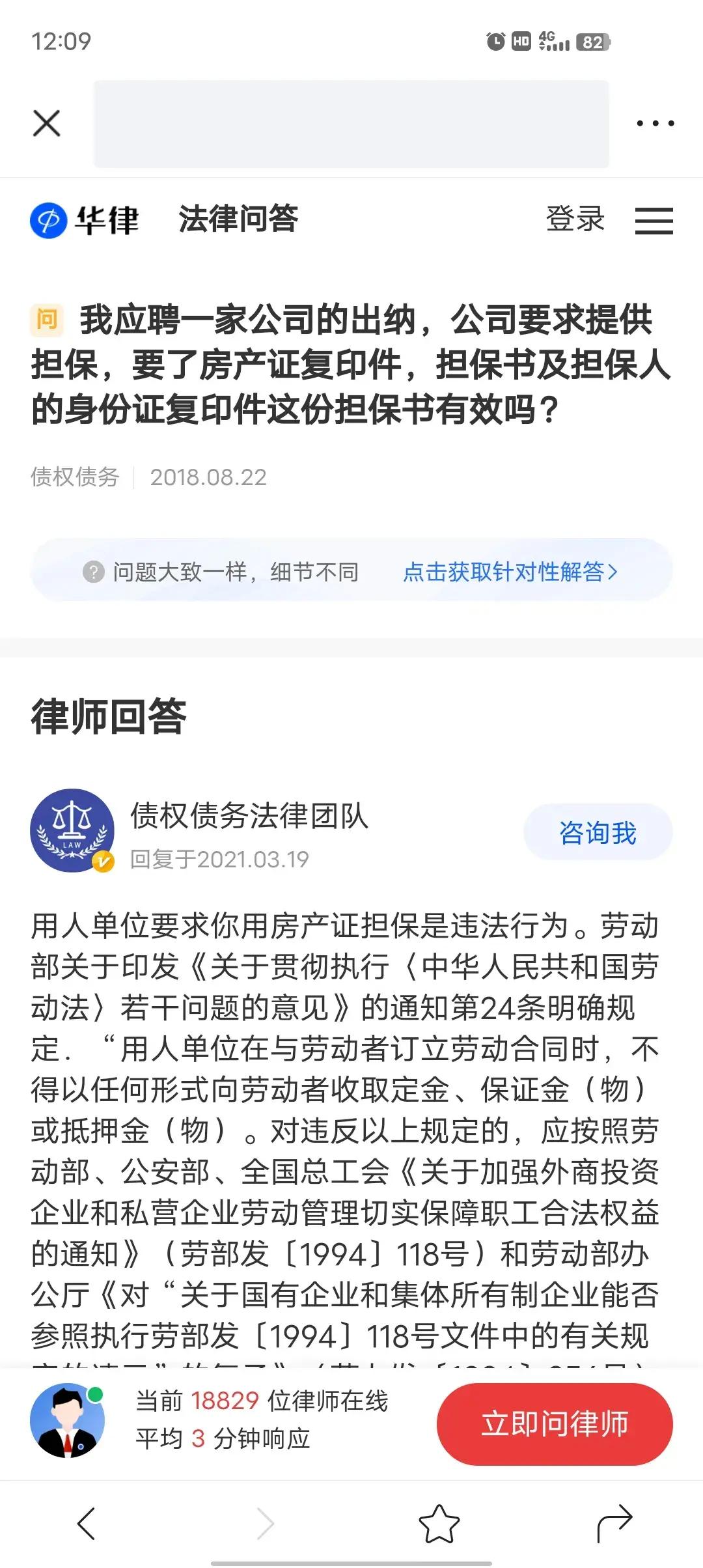Image resolution: width=703 pixels, height=1568 pixels.
Task: Open the 债权债务 category tag
Action: [75, 477]
